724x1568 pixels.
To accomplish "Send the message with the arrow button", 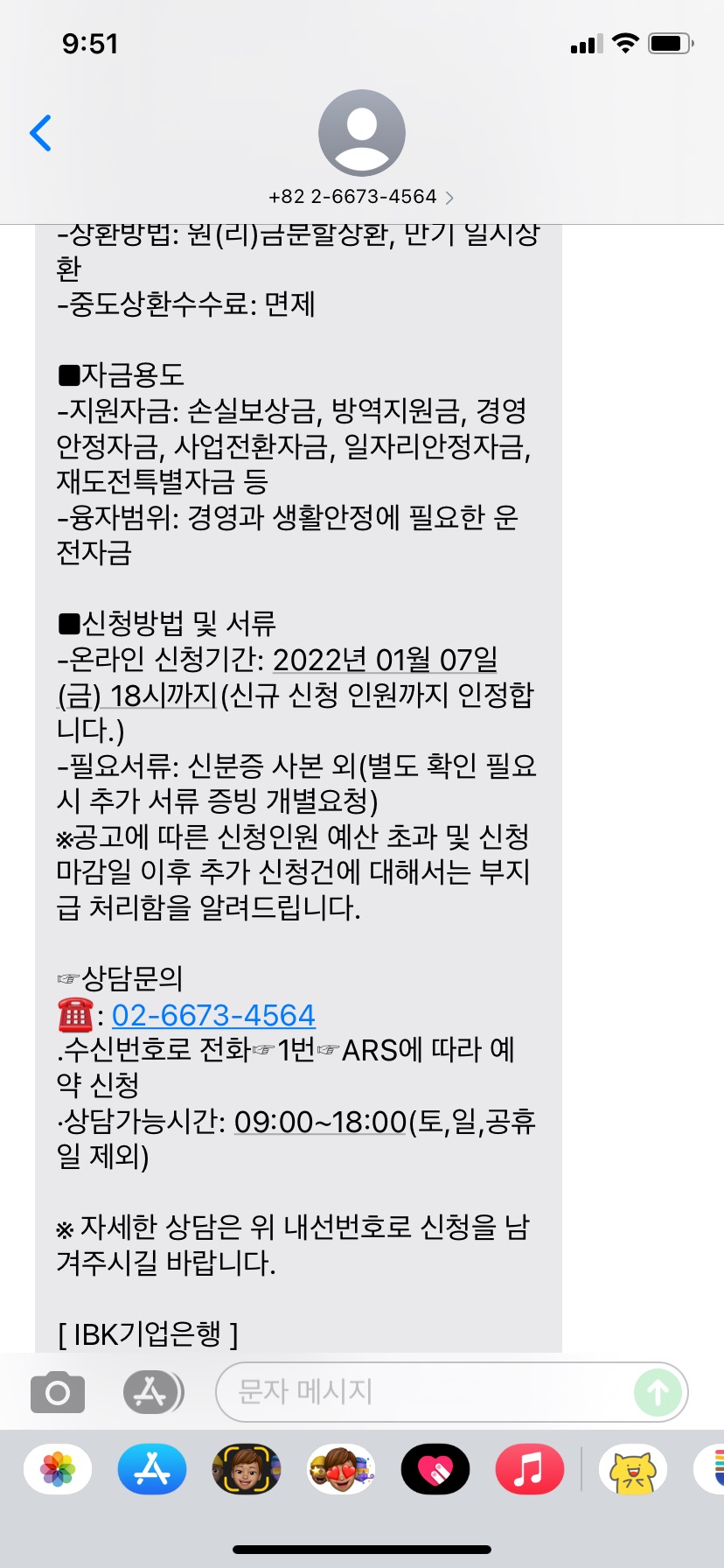I will coord(658,1392).
